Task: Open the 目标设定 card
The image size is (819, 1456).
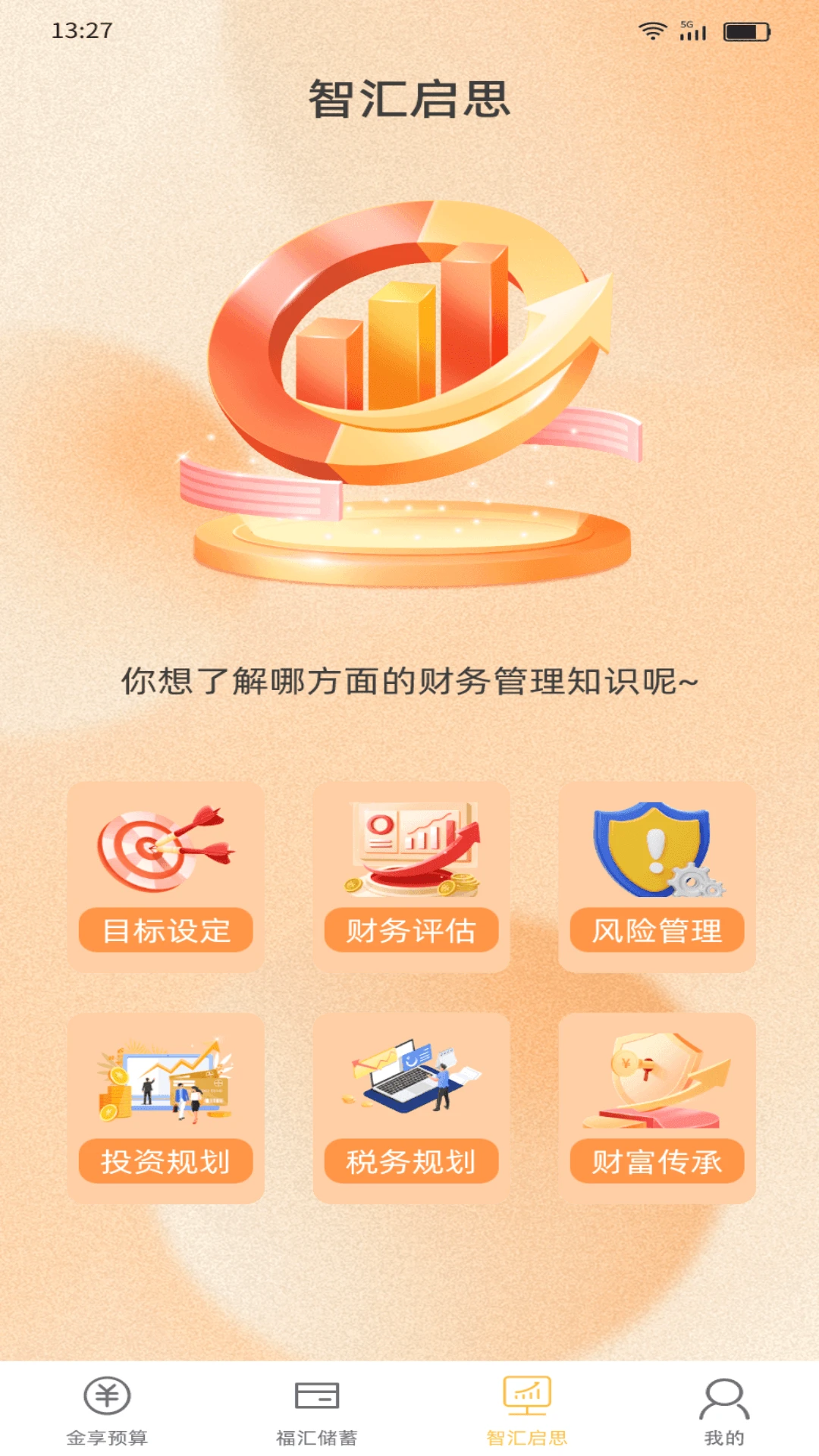Action: 165,878
